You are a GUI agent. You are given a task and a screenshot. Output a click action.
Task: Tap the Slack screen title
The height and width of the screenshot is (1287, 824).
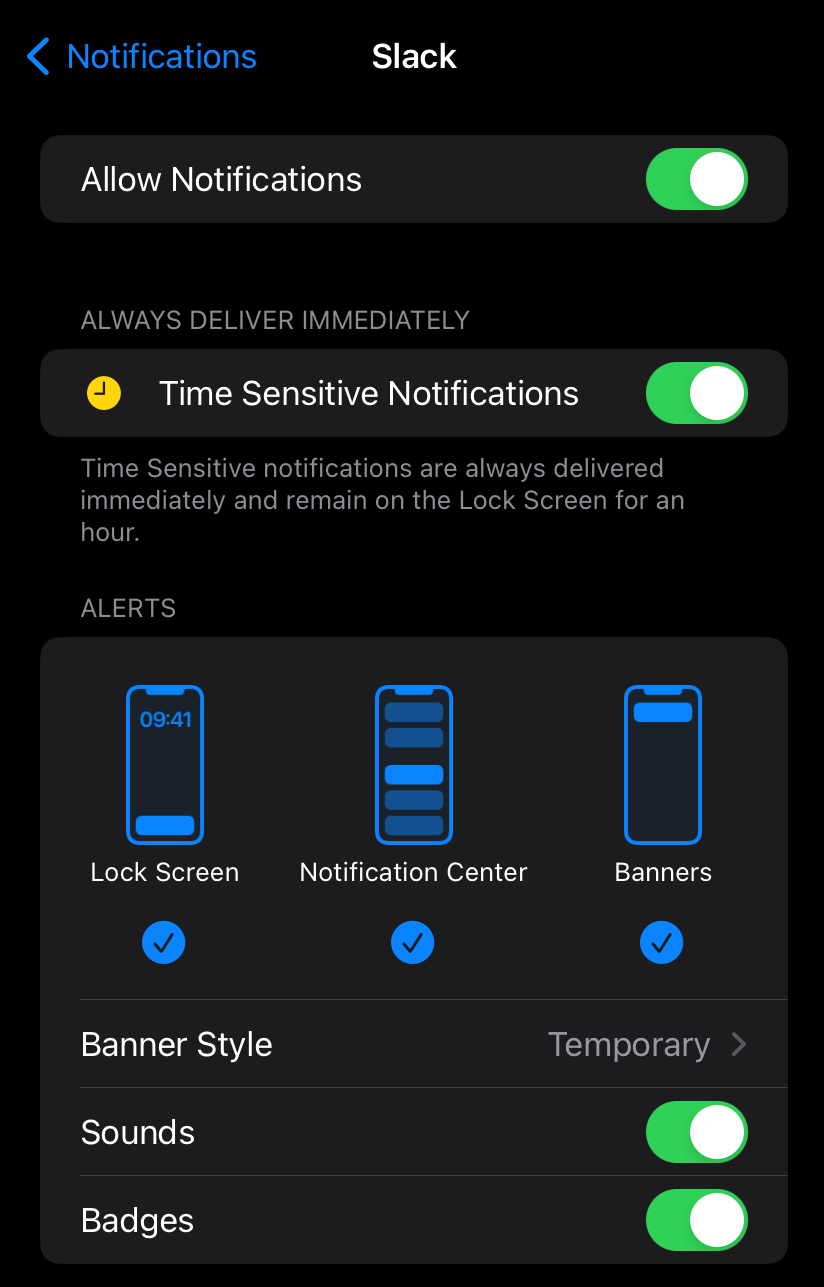(414, 57)
